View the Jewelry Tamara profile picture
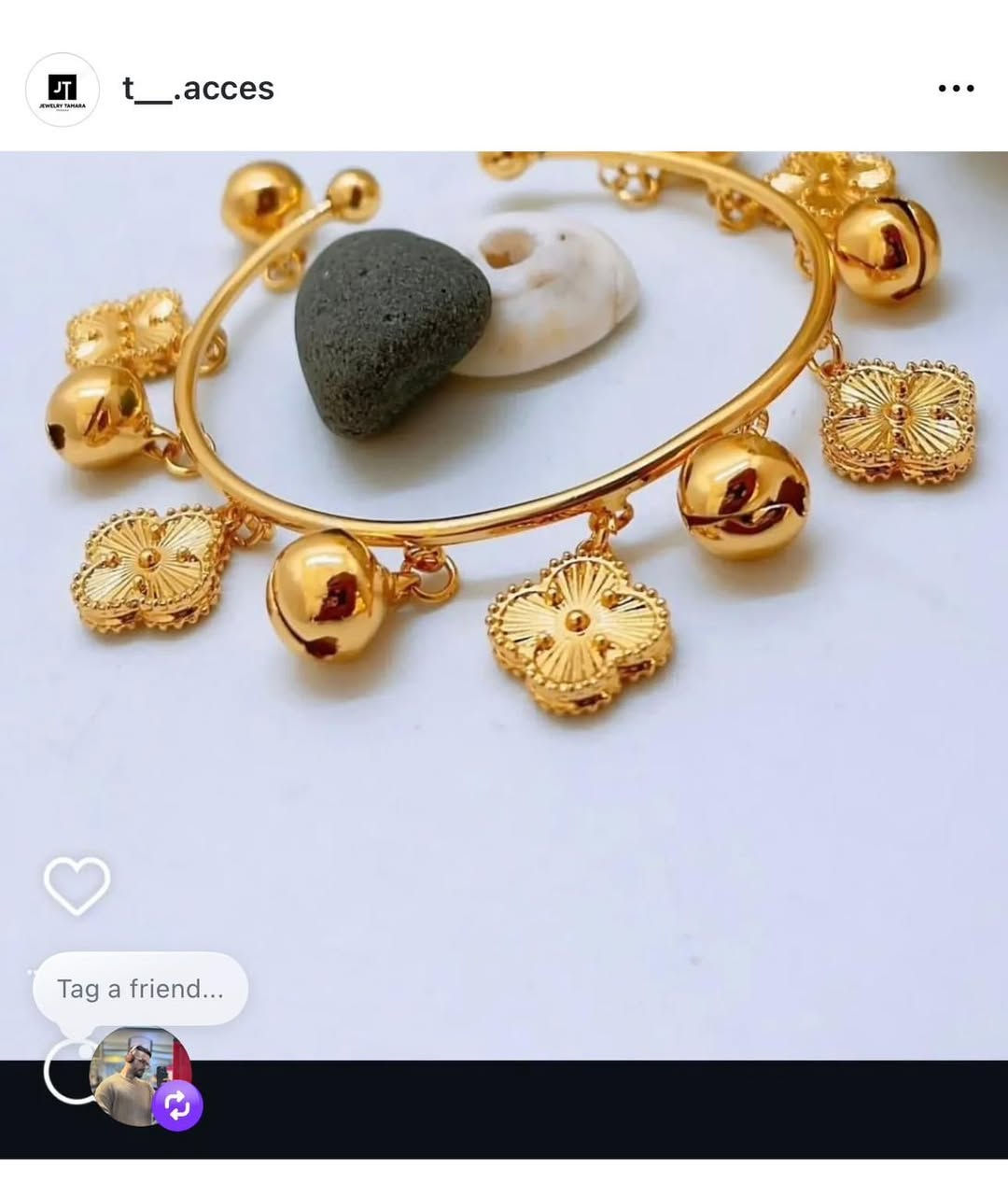1008x1182 pixels. click(63, 90)
